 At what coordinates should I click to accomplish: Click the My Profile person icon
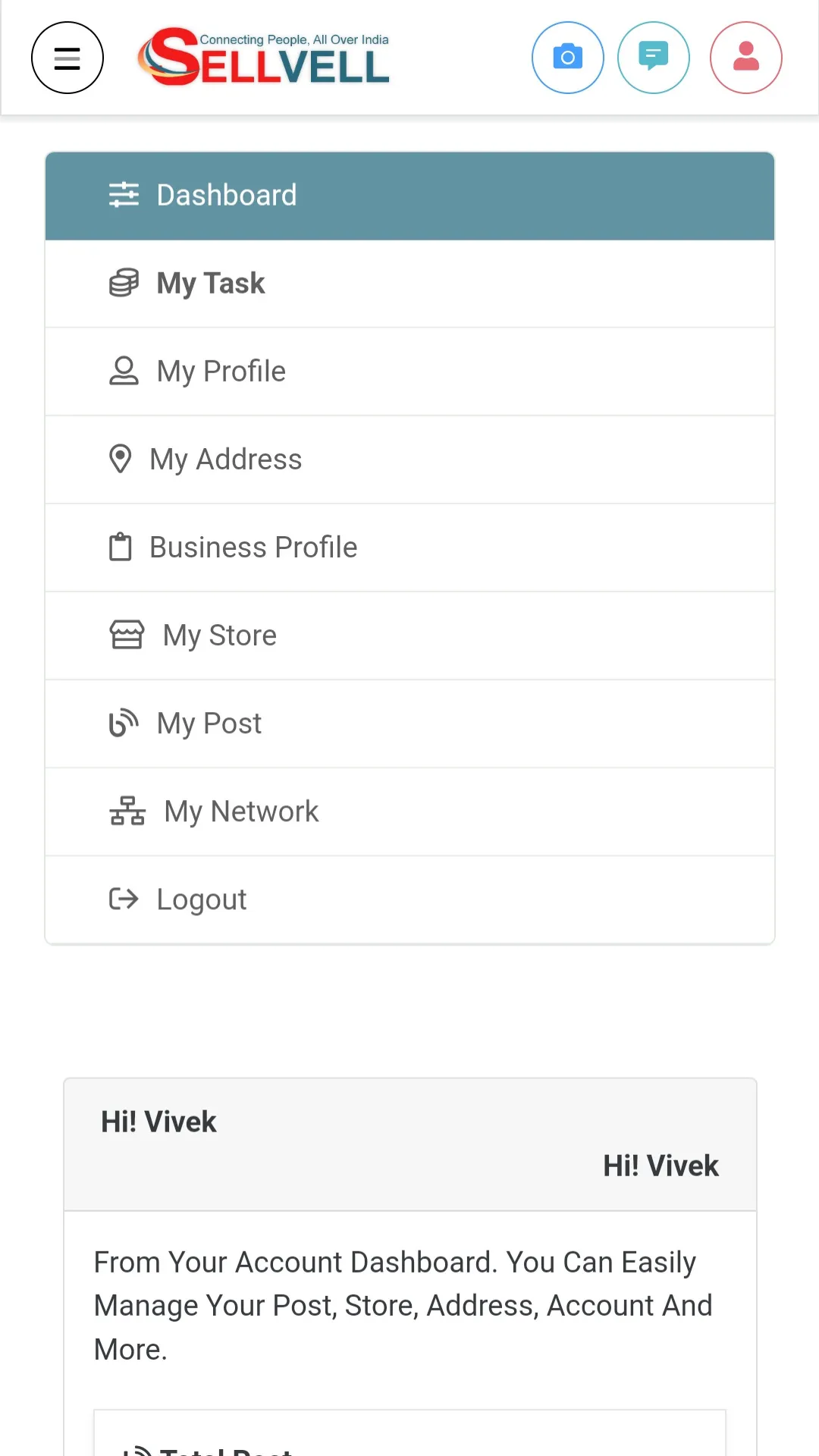(x=122, y=371)
